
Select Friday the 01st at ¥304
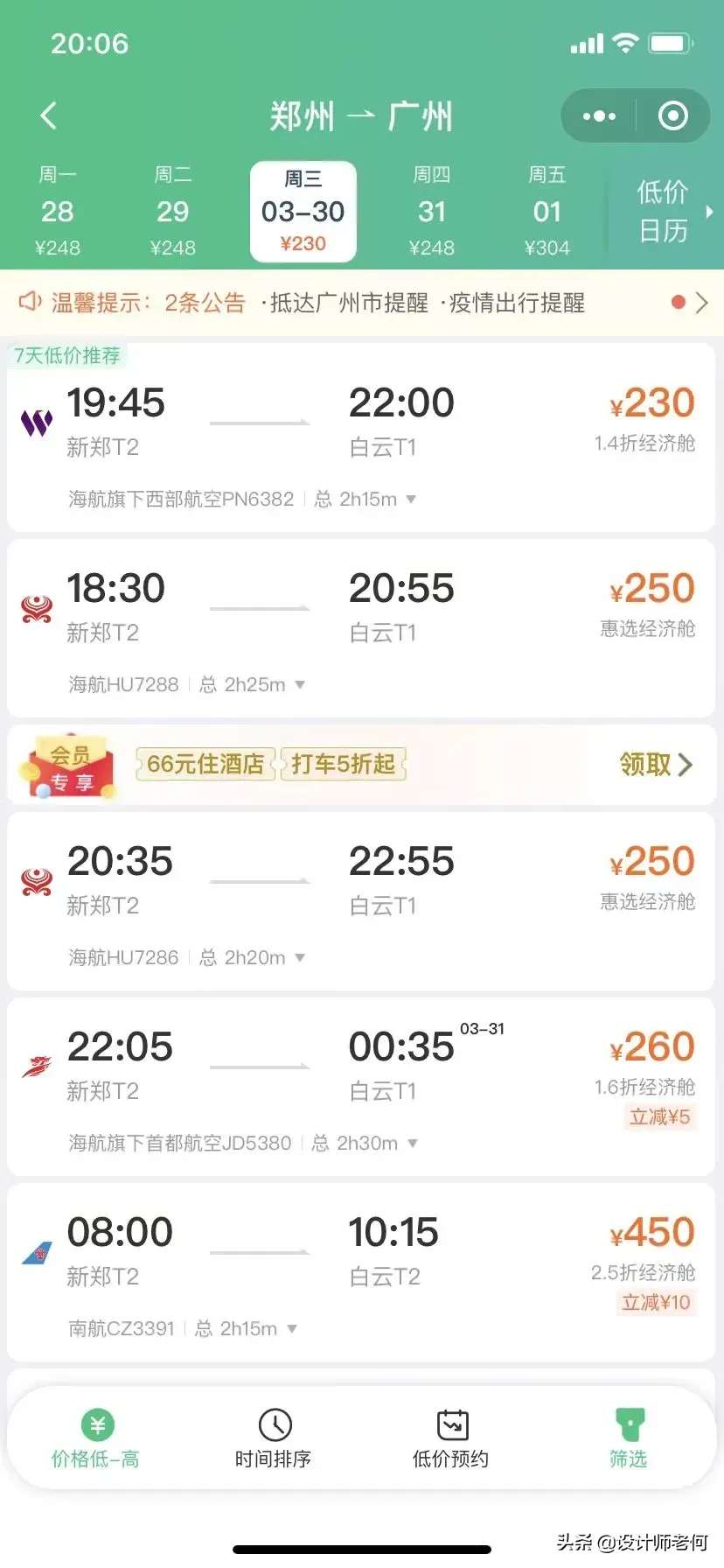point(547,212)
